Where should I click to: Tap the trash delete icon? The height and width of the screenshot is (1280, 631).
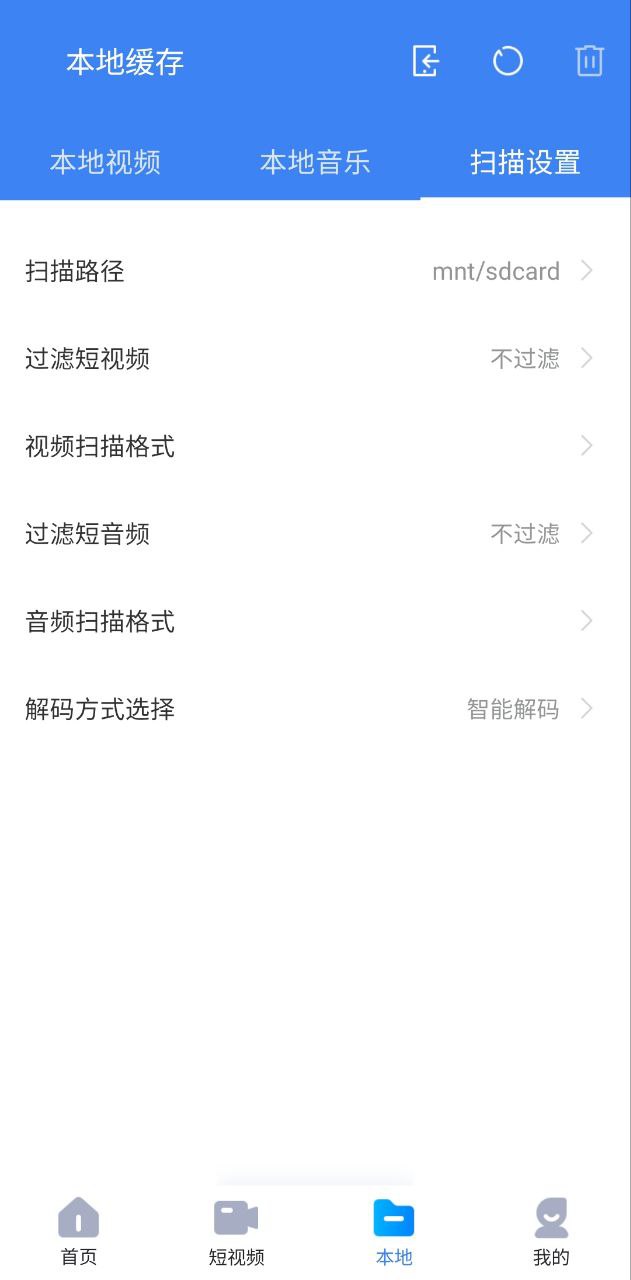[589, 62]
